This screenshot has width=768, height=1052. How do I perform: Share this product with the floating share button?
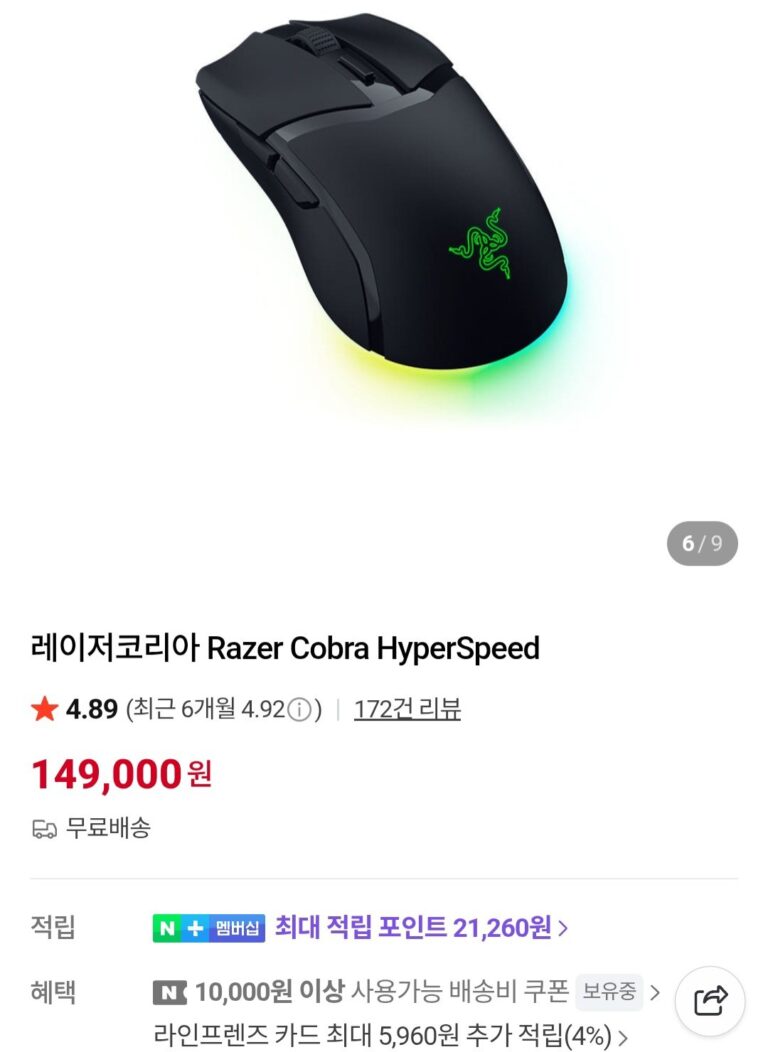[x=711, y=999]
